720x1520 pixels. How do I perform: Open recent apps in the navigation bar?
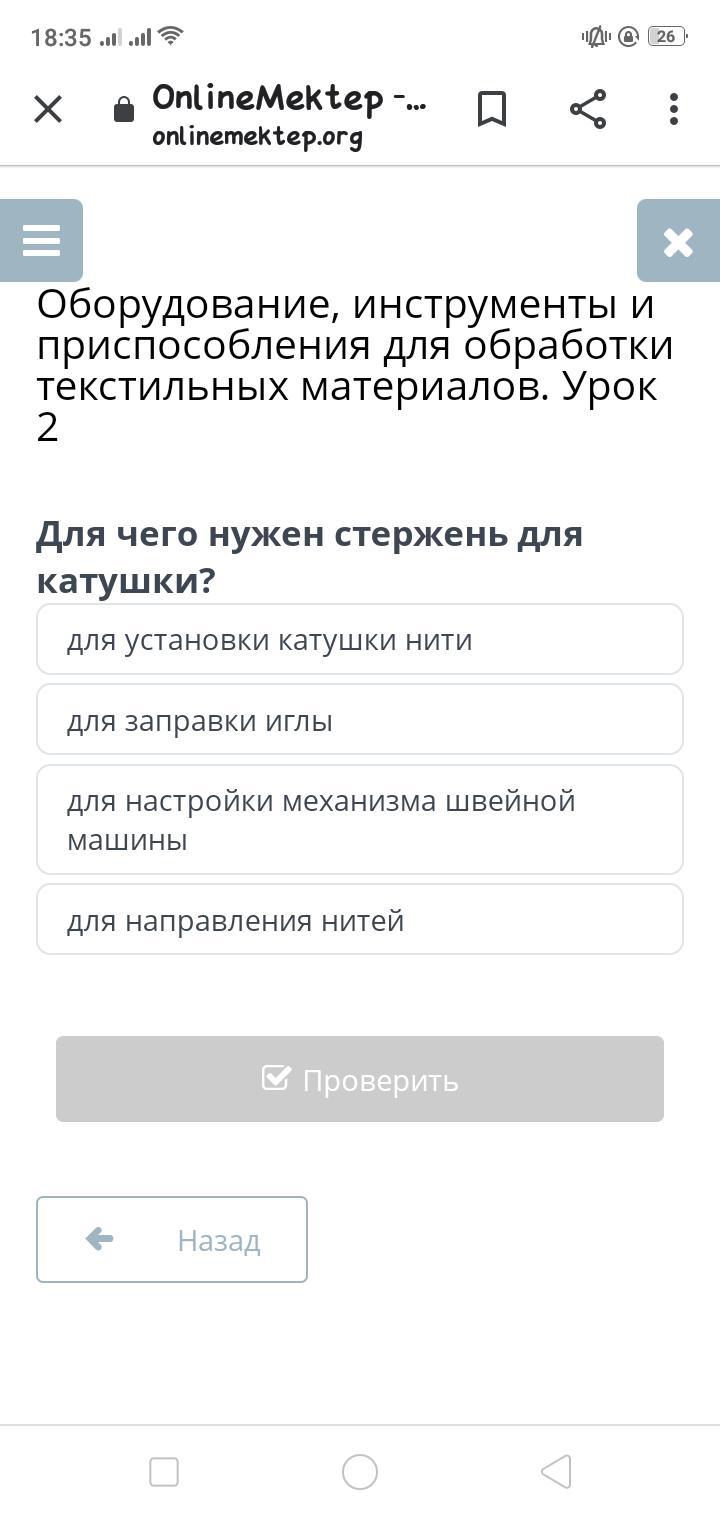coord(164,1472)
